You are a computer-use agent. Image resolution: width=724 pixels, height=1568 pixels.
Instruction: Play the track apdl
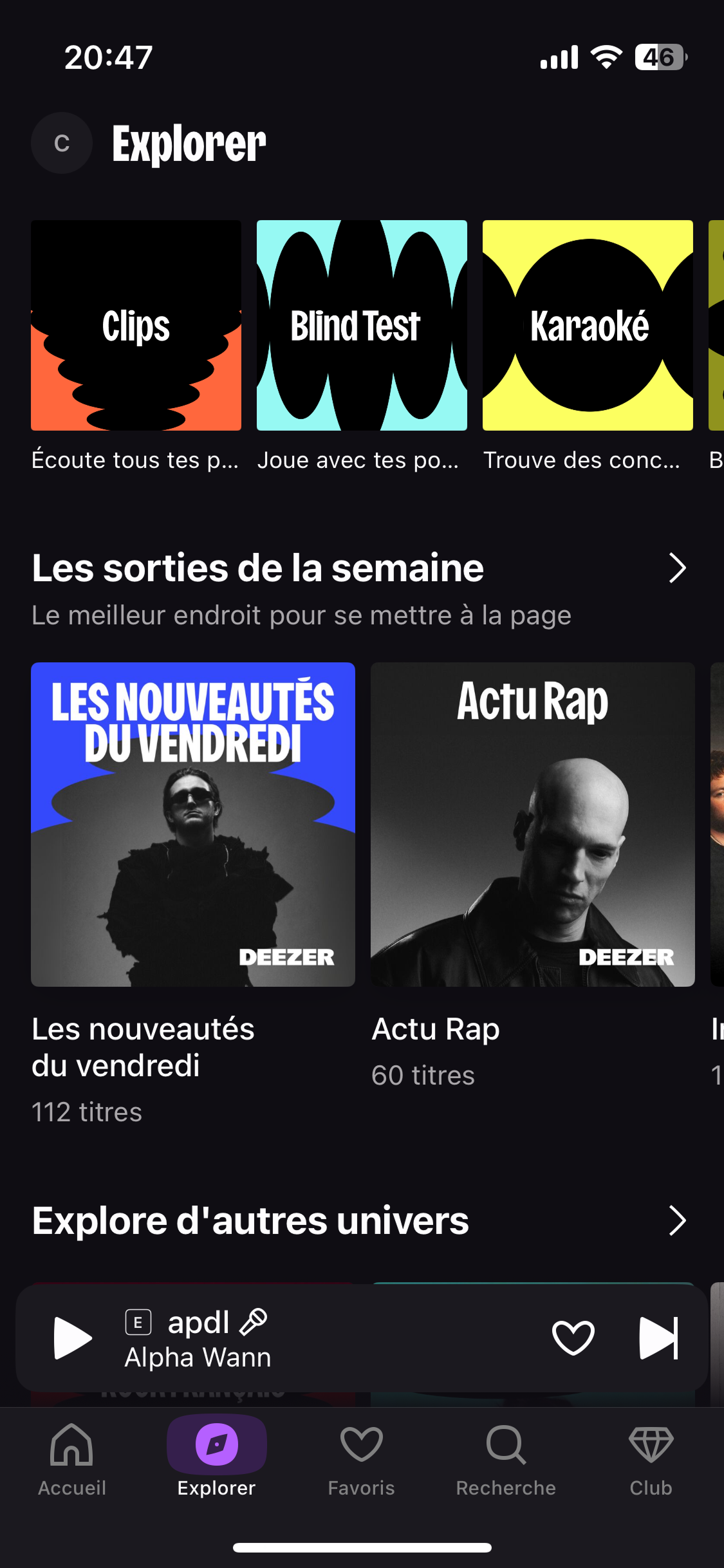coord(72,1338)
